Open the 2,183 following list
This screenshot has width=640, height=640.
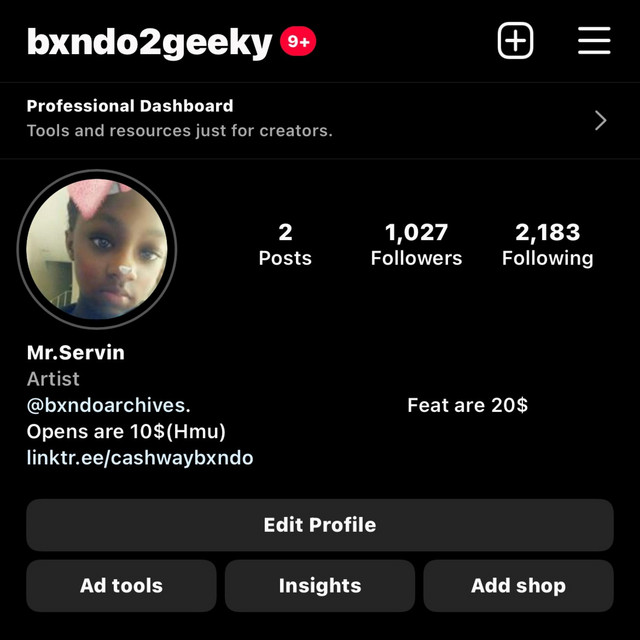pos(547,245)
